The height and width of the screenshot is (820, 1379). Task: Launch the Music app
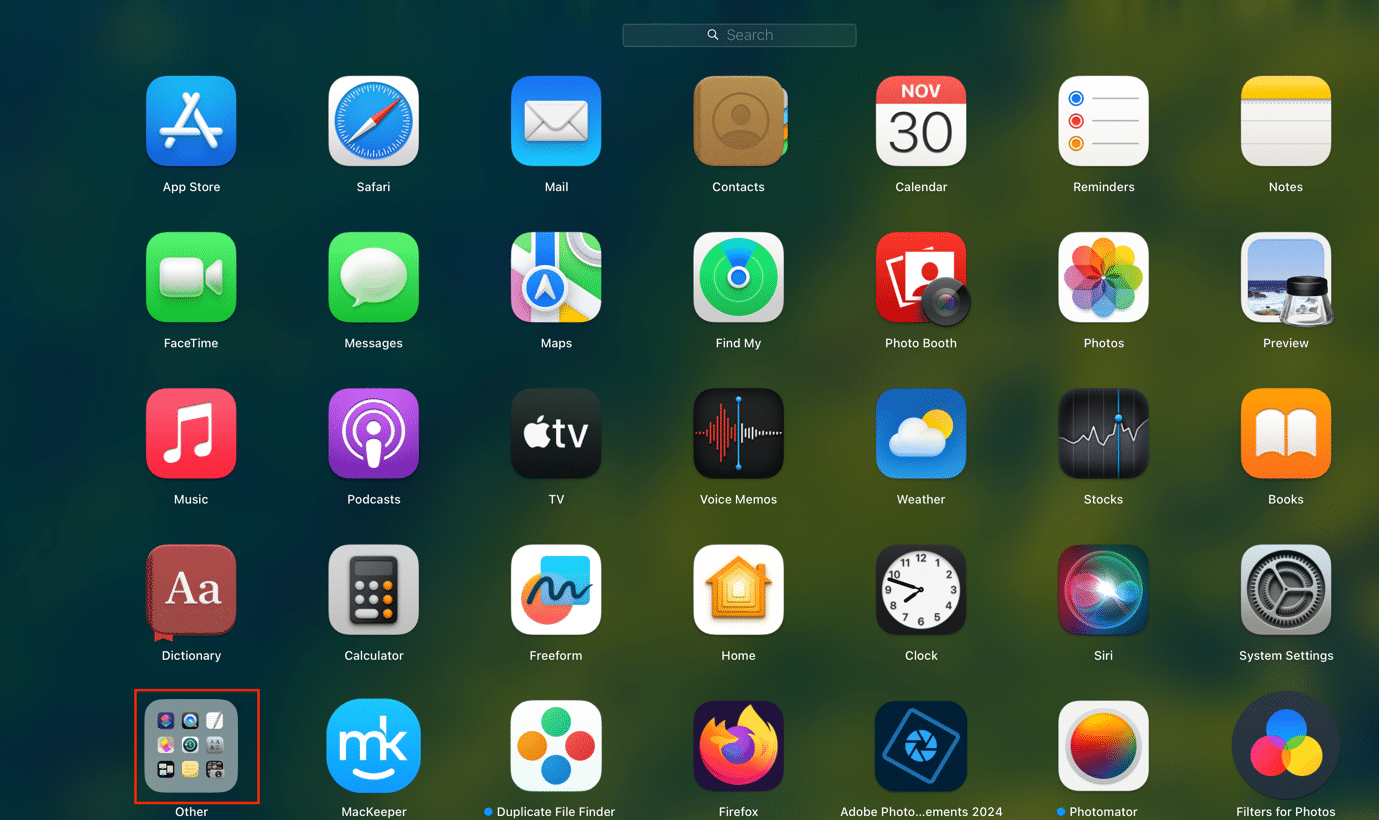pyautogui.click(x=191, y=434)
